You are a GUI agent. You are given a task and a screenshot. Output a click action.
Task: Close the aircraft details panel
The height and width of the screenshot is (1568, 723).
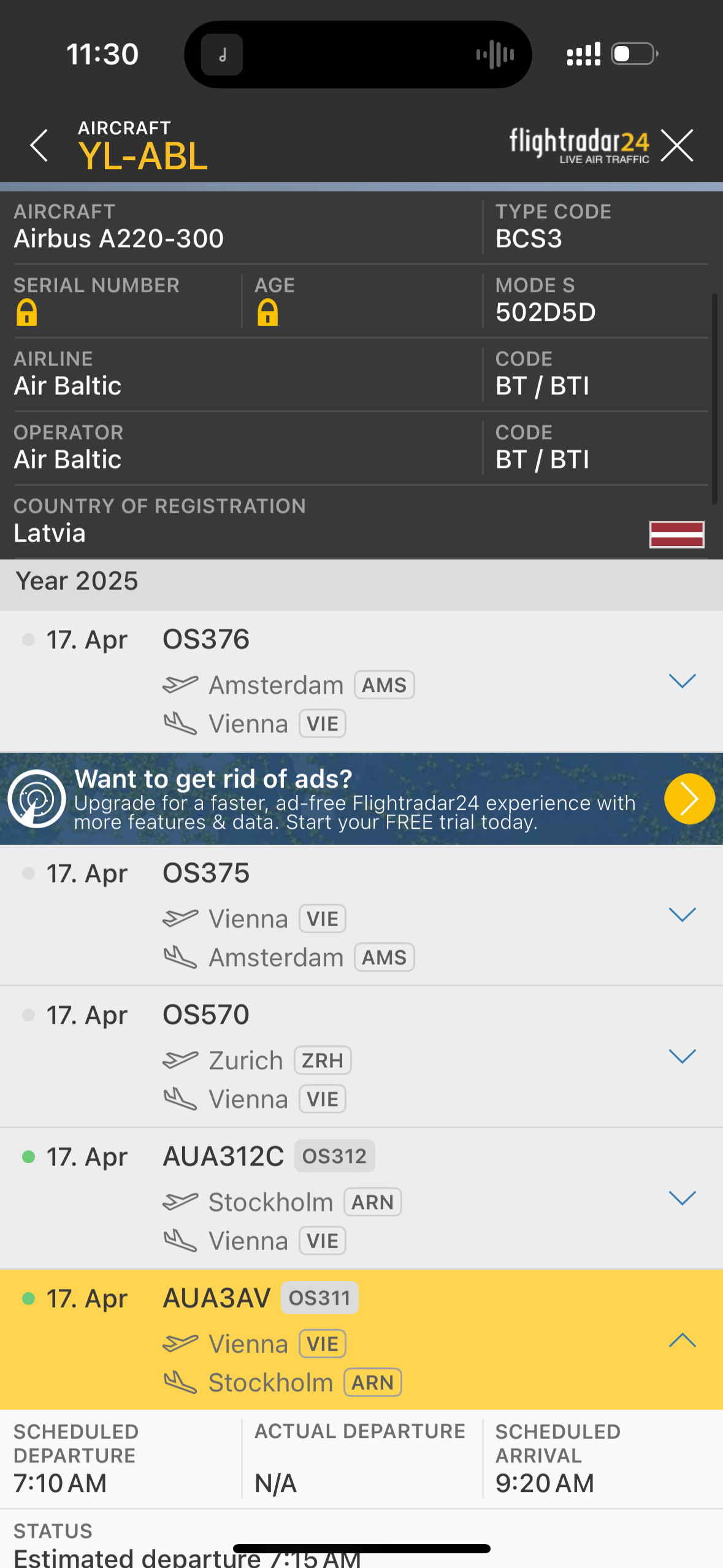click(677, 145)
